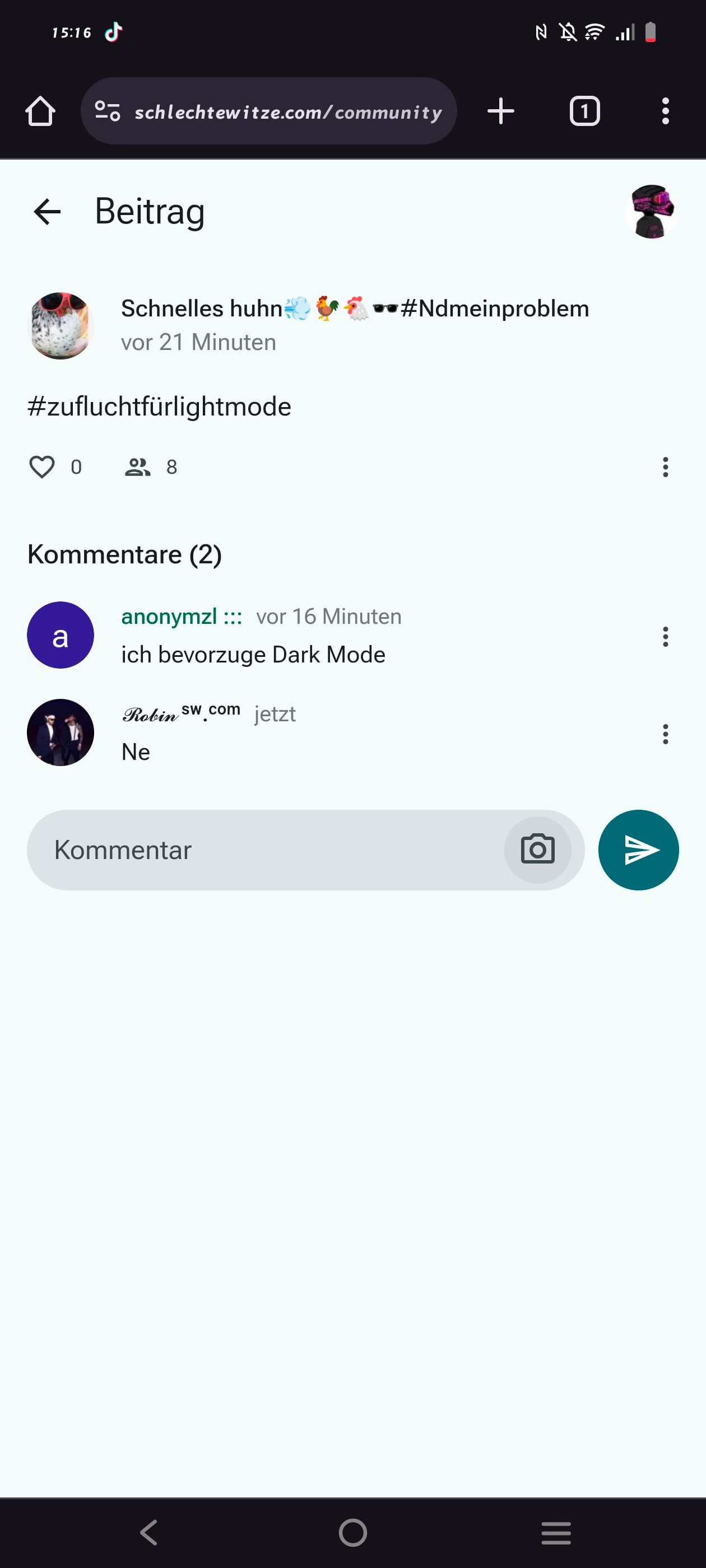The height and width of the screenshot is (1568, 706).
Task: Open options for anonymzl's comment
Action: 665,637
